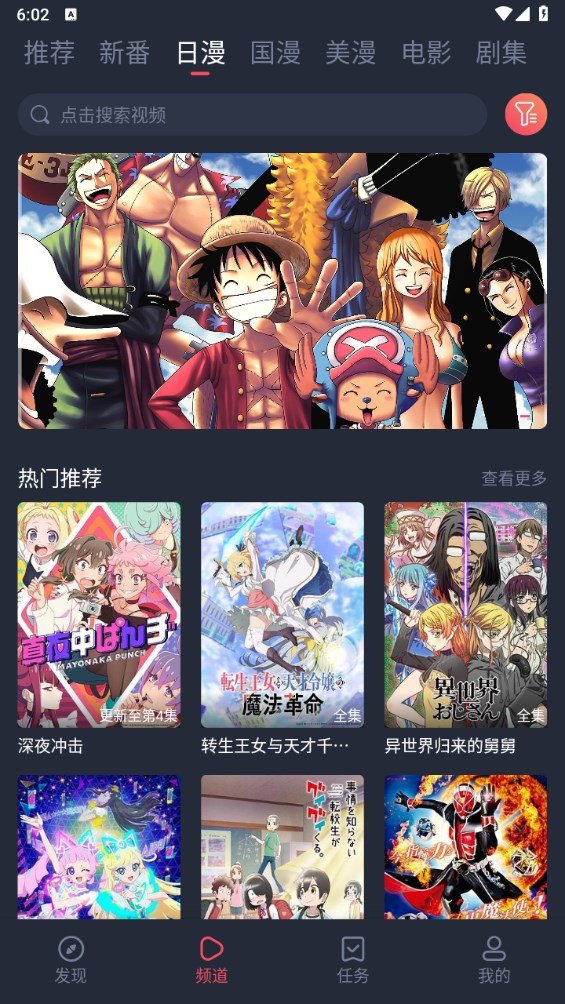Select the 日漫 tab
The width and height of the screenshot is (565, 1004).
point(201,53)
